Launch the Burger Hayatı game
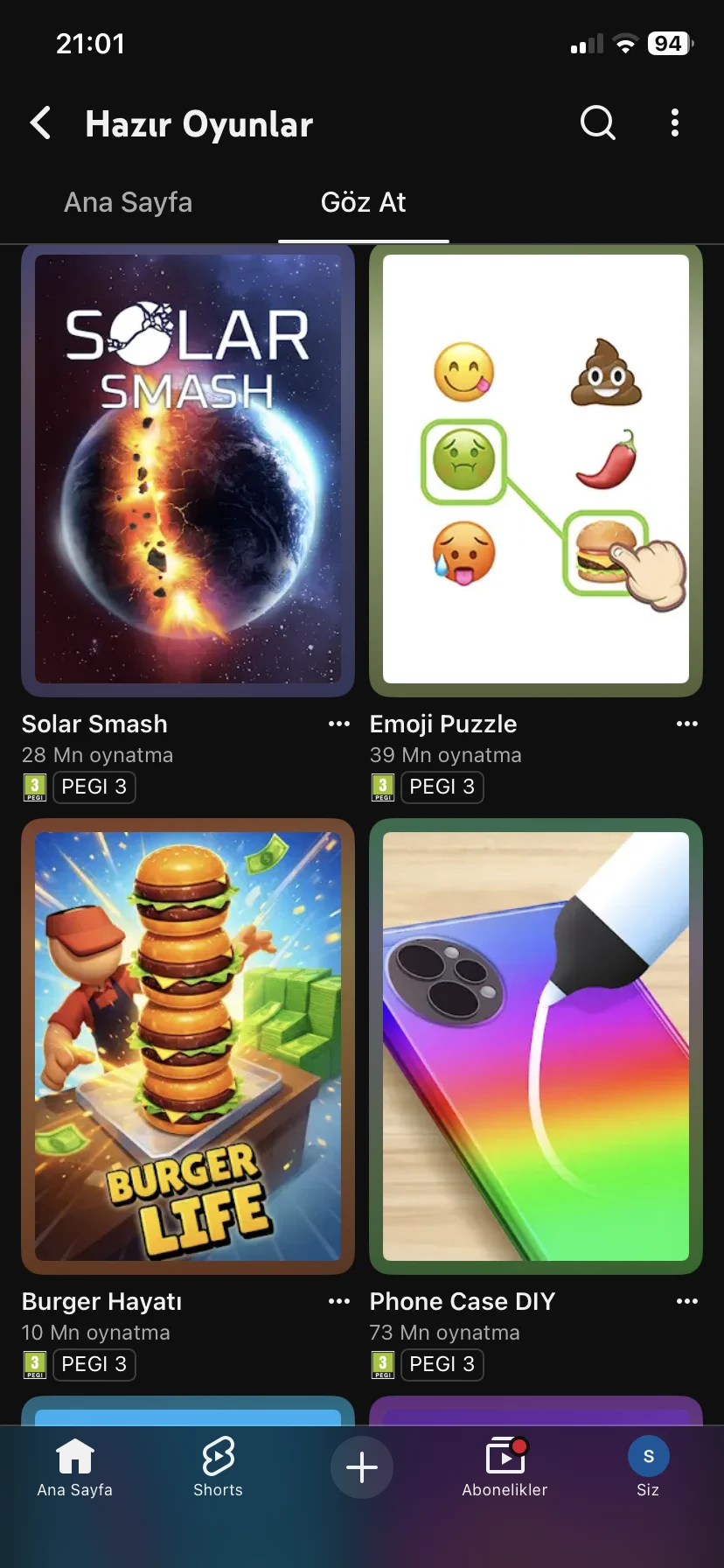The image size is (724, 1568). [188, 1046]
